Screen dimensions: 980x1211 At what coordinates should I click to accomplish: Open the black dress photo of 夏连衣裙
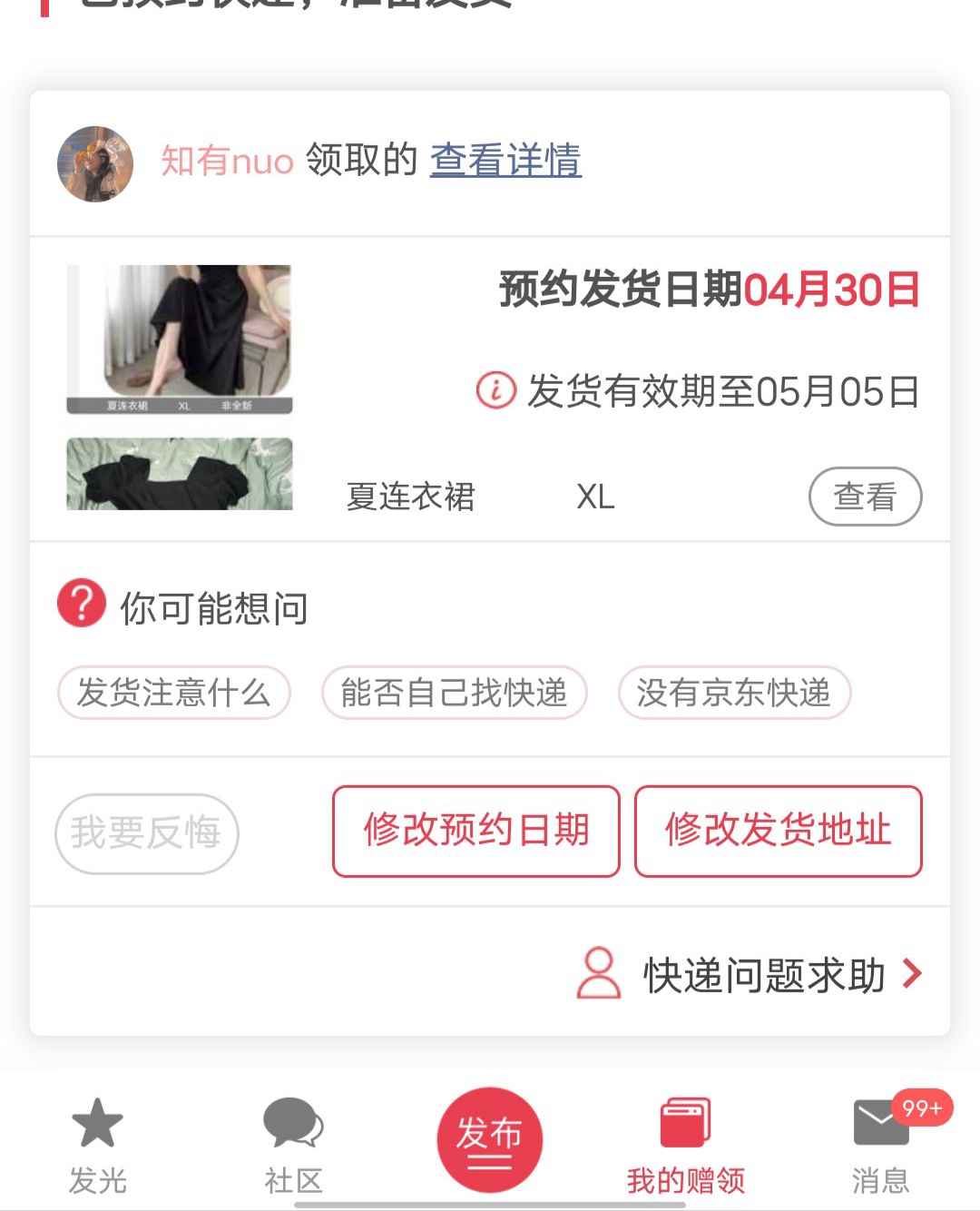[x=180, y=339]
